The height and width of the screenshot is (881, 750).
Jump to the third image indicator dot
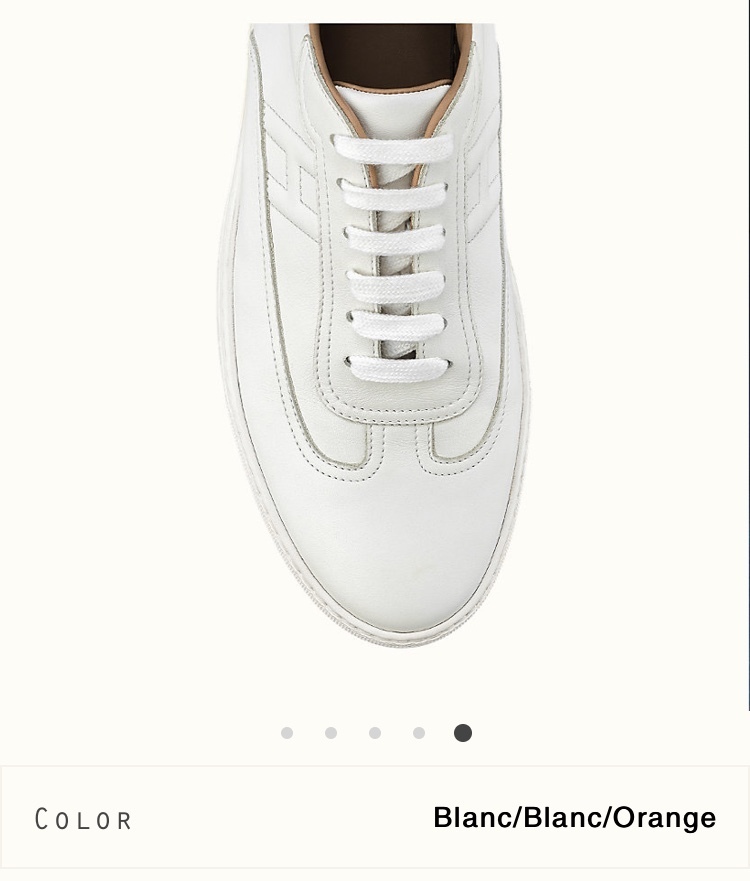pyautogui.click(x=375, y=733)
